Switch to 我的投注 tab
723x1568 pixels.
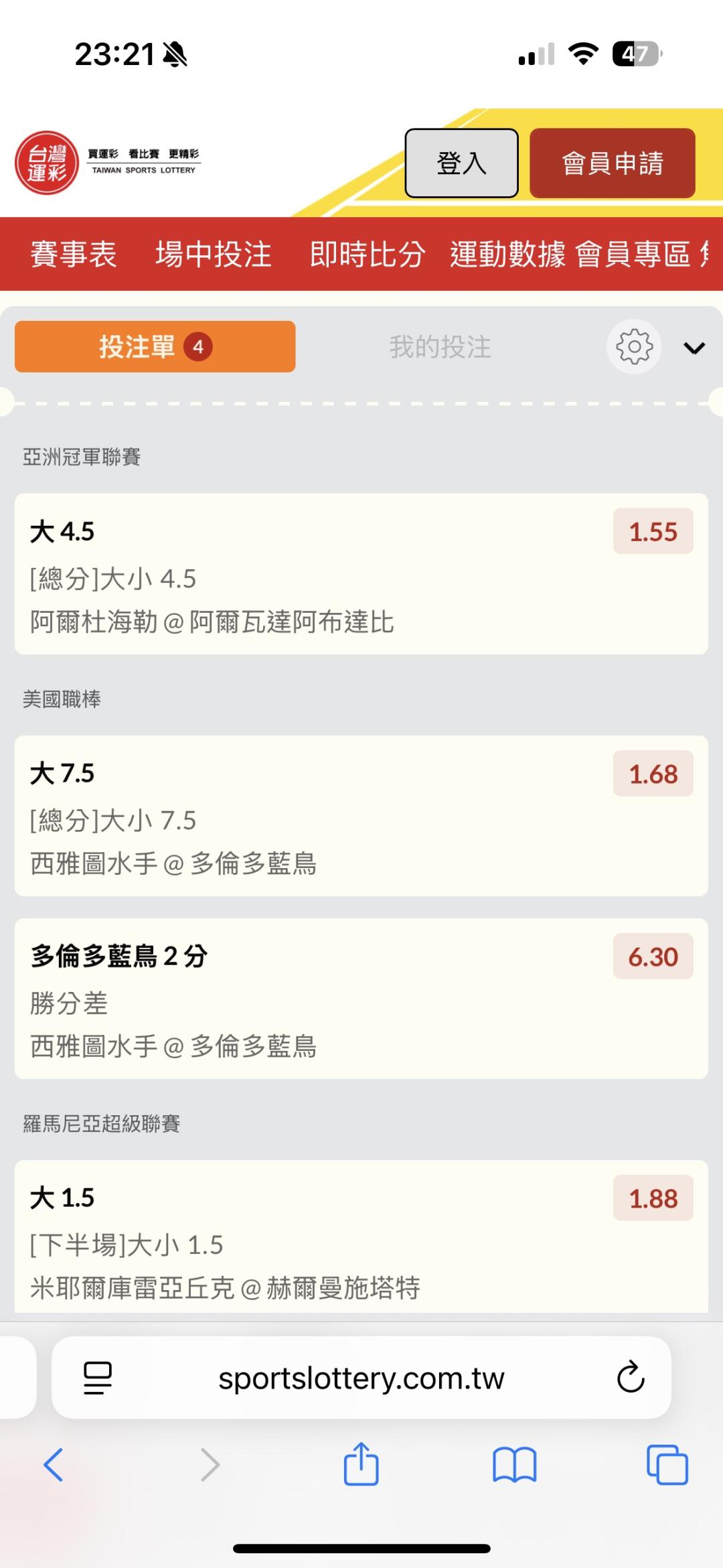click(x=440, y=347)
